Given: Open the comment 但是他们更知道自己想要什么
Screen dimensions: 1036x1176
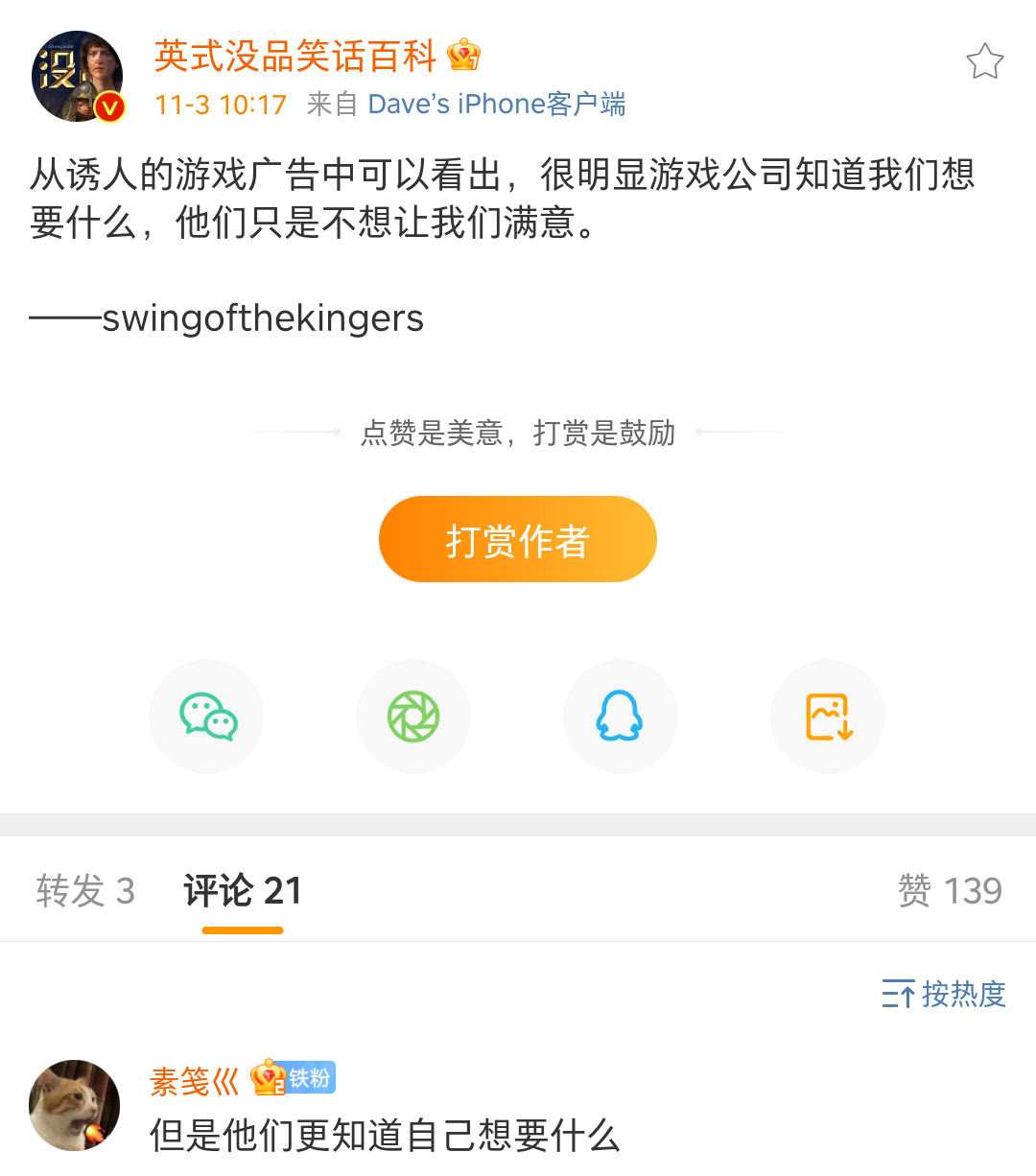Looking at the screenshot, I should pyautogui.click(x=384, y=1136).
